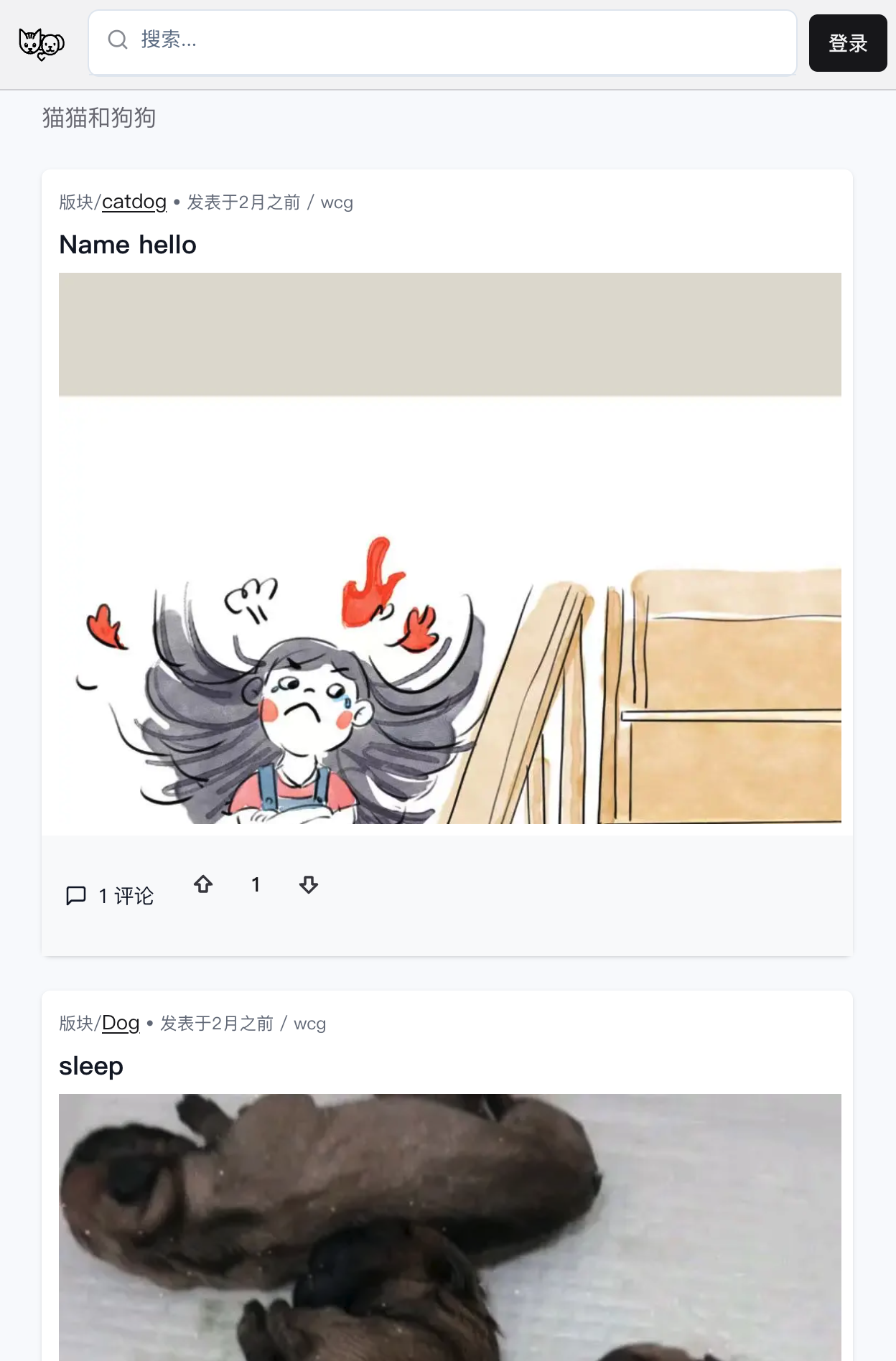The image size is (896, 1361).
Task: Open the Name hello post title
Action: coord(128,245)
